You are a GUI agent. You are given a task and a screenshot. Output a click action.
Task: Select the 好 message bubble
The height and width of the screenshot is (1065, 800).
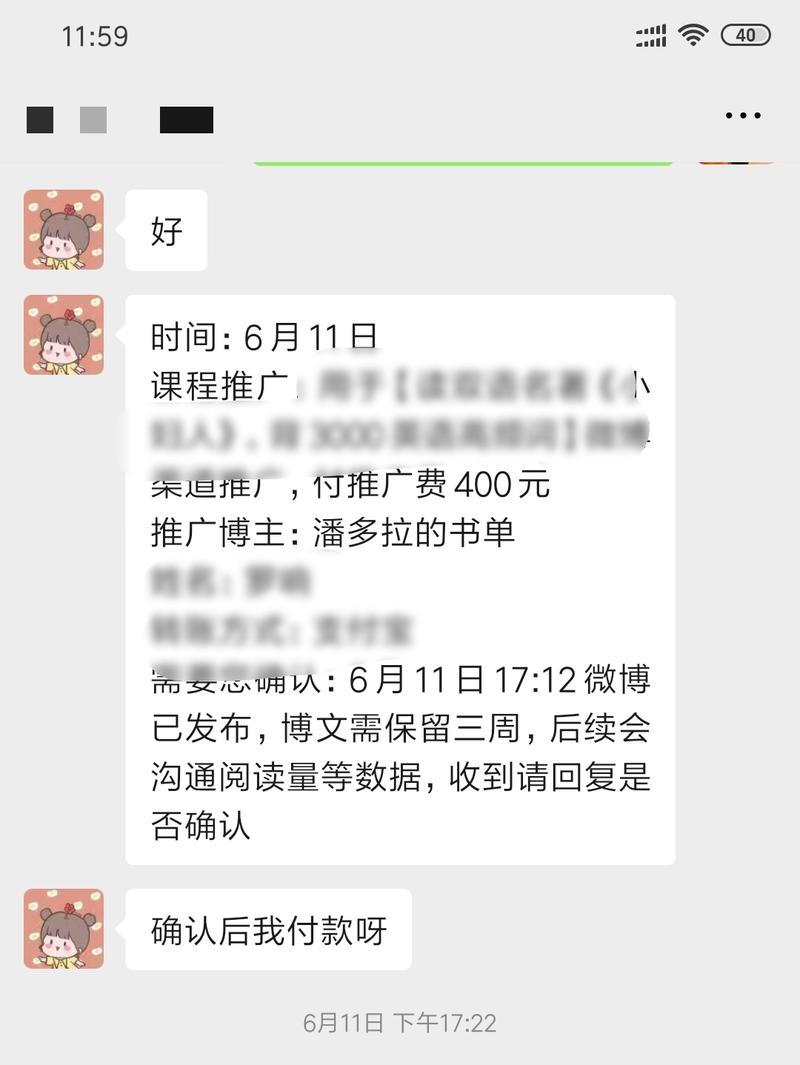point(165,231)
